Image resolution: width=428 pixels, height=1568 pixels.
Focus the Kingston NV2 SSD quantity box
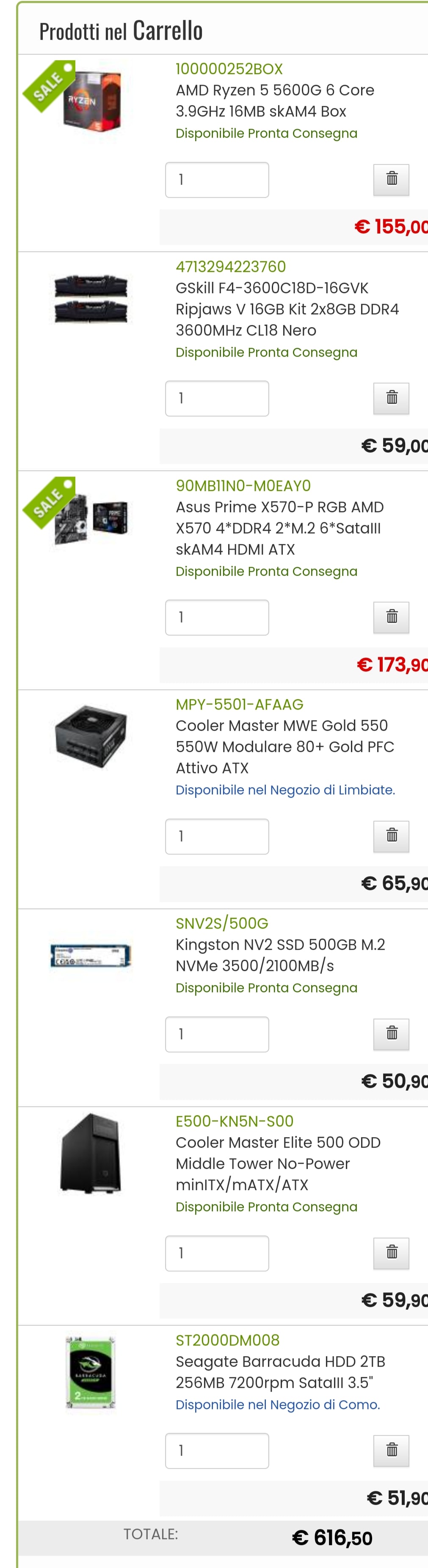coord(217,1034)
